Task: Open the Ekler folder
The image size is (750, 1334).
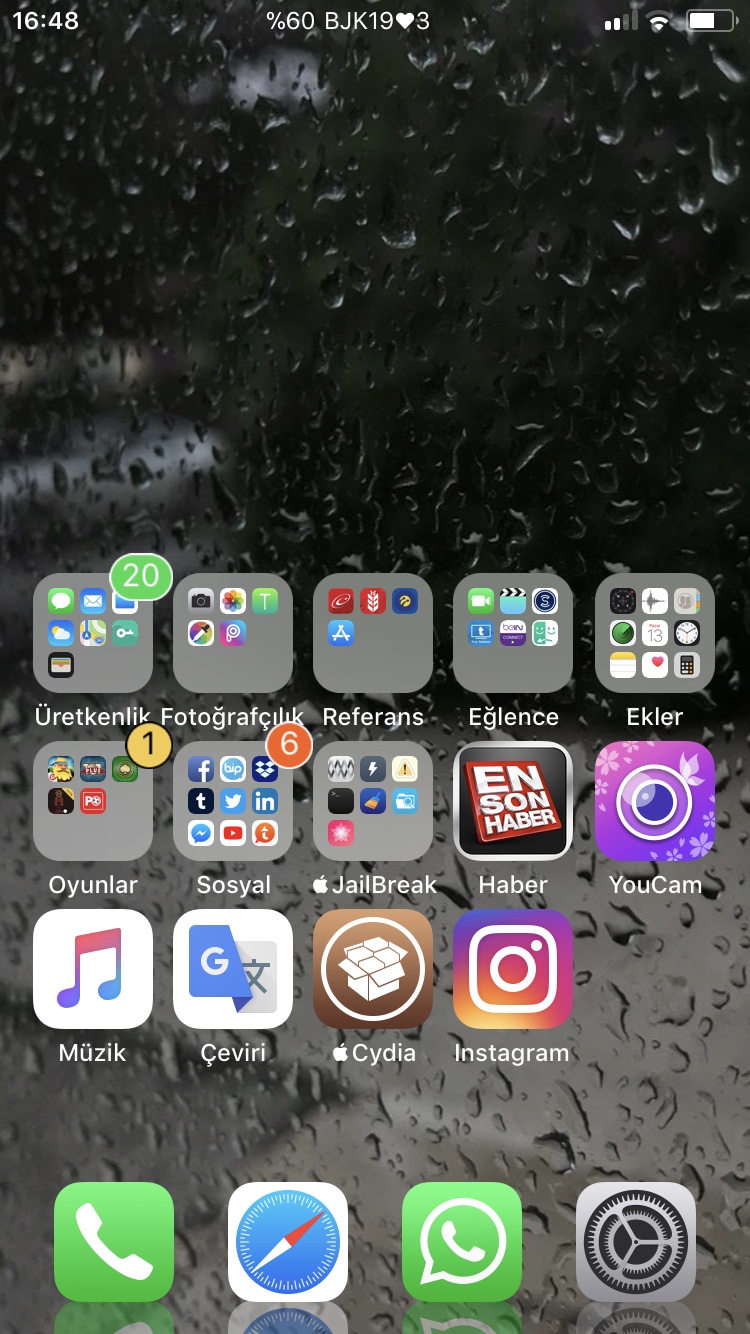Action: (x=655, y=633)
